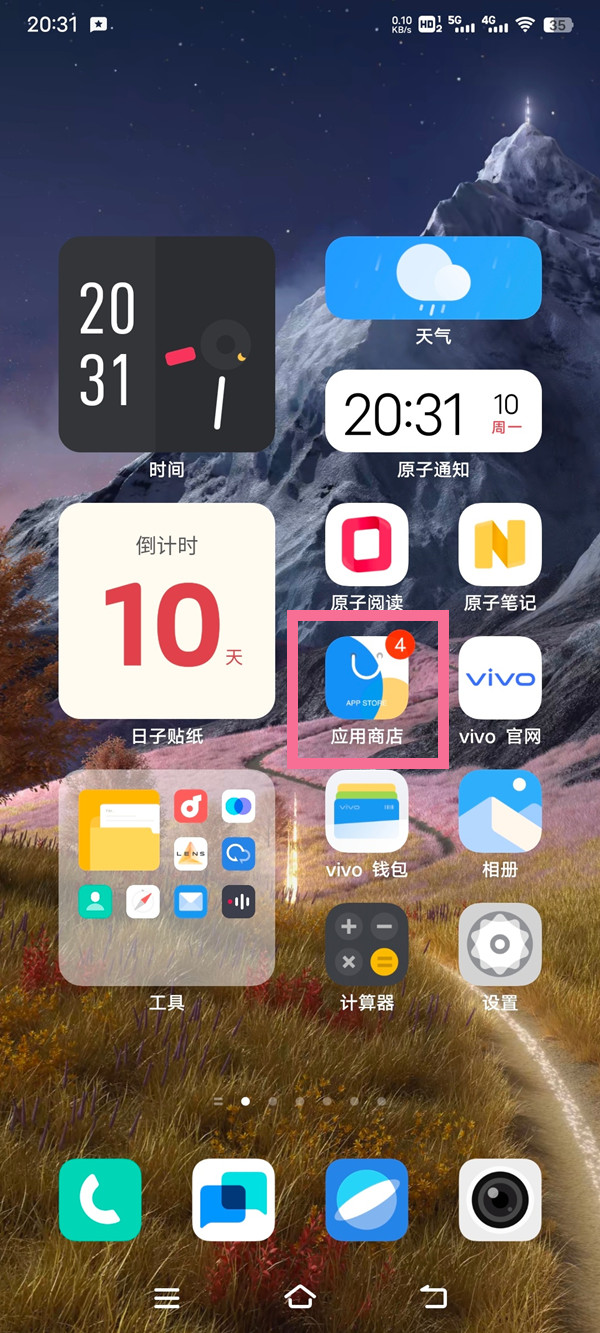Viewport: 600px width, 1333px height.
Task: Open the 时间 clock widget
Action: (166, 344)
